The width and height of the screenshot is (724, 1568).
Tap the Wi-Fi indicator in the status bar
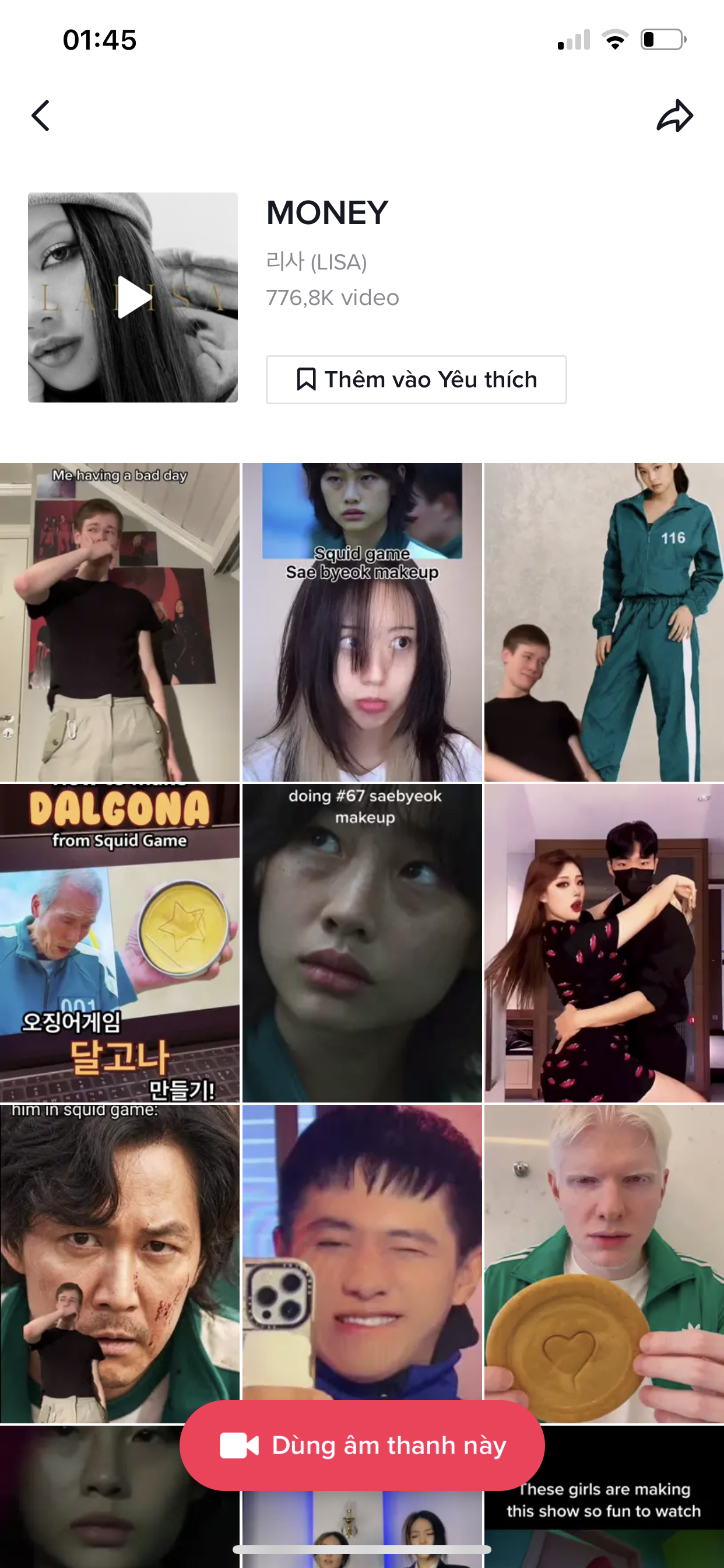(615, 38)
